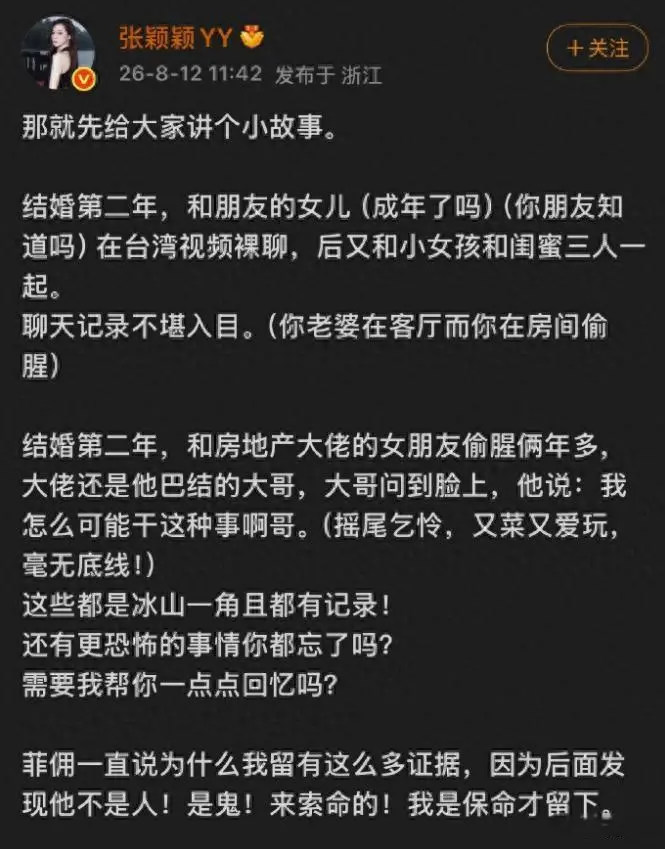Follow 张颖颖YY with the 关注 button
The height and width of the screenshot is (849, 665).
click(597, 48)
